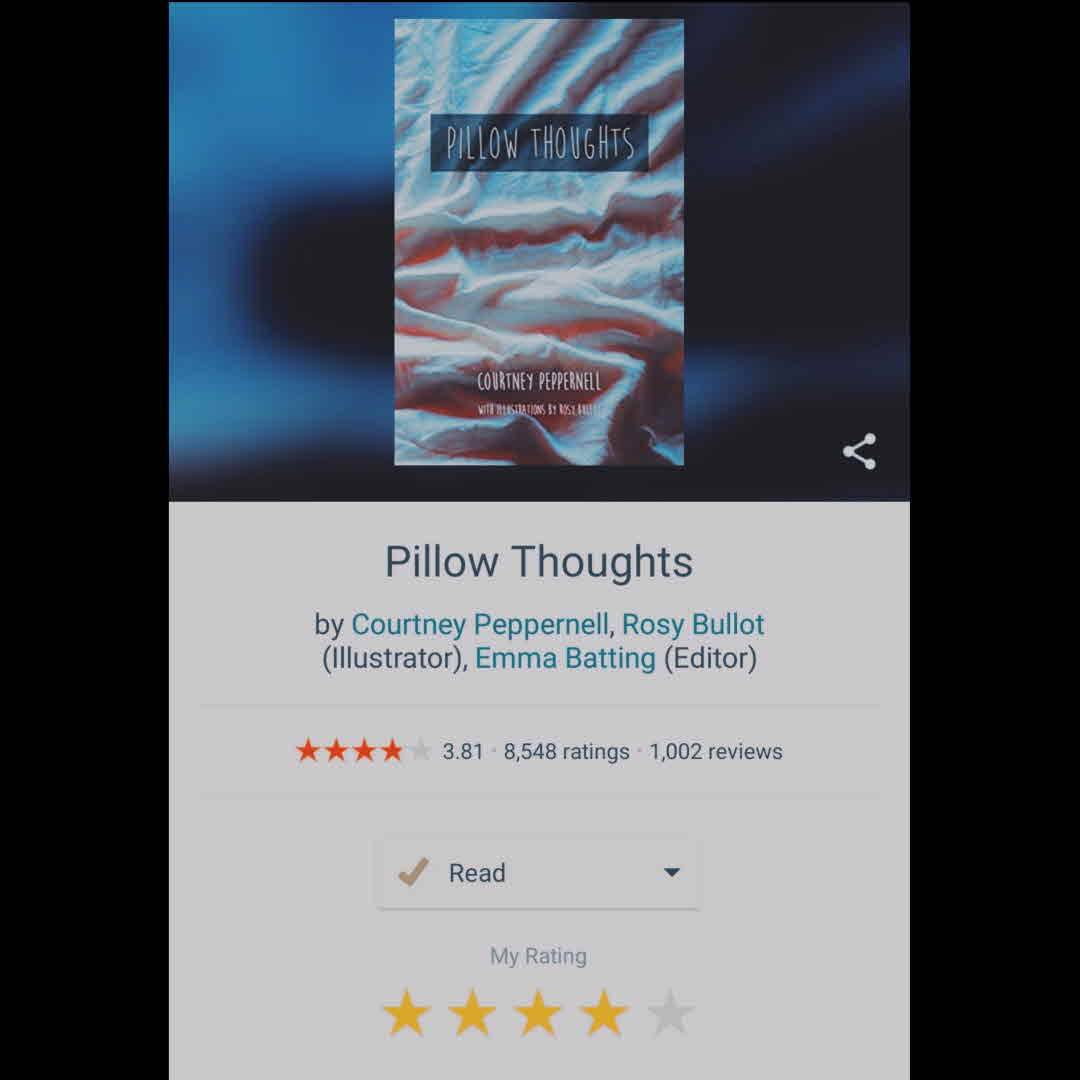Open illustrator Rosy Bullot's page
The width and height of the screenshot is (1080, 1080).
point(693,625)
